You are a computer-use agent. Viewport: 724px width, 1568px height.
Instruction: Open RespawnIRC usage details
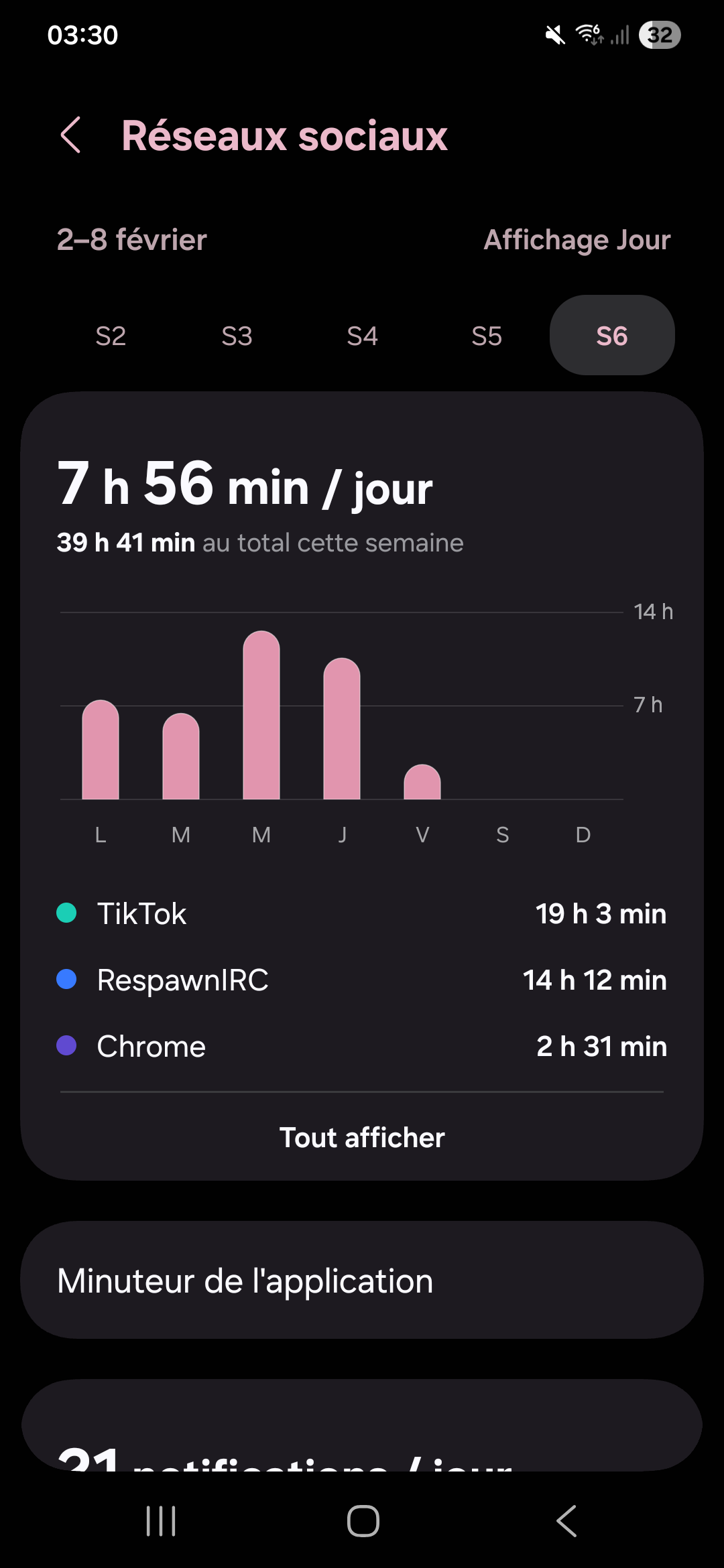click(x=362, y=980)
